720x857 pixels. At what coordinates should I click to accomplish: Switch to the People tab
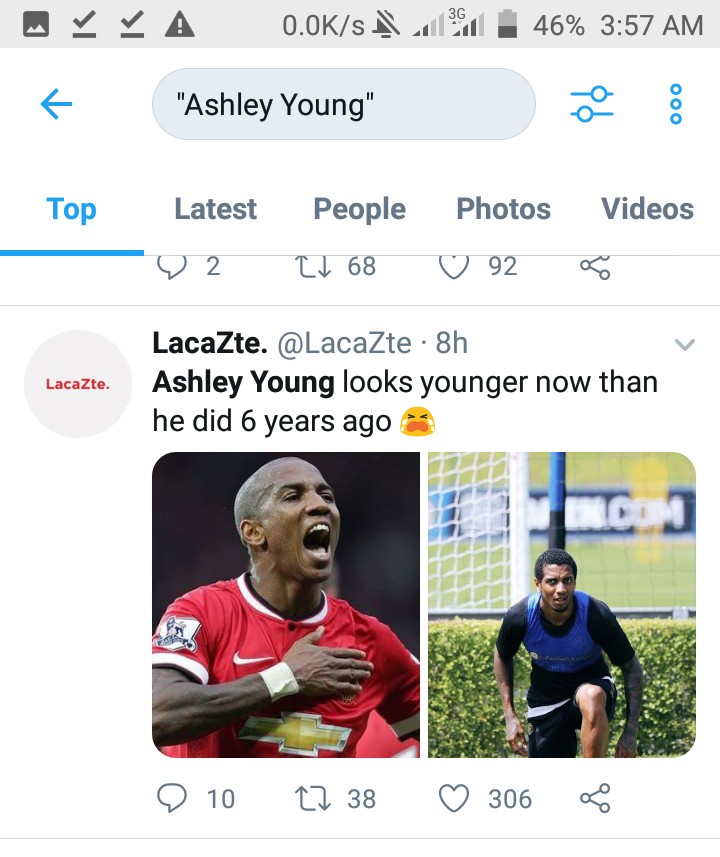359,209
